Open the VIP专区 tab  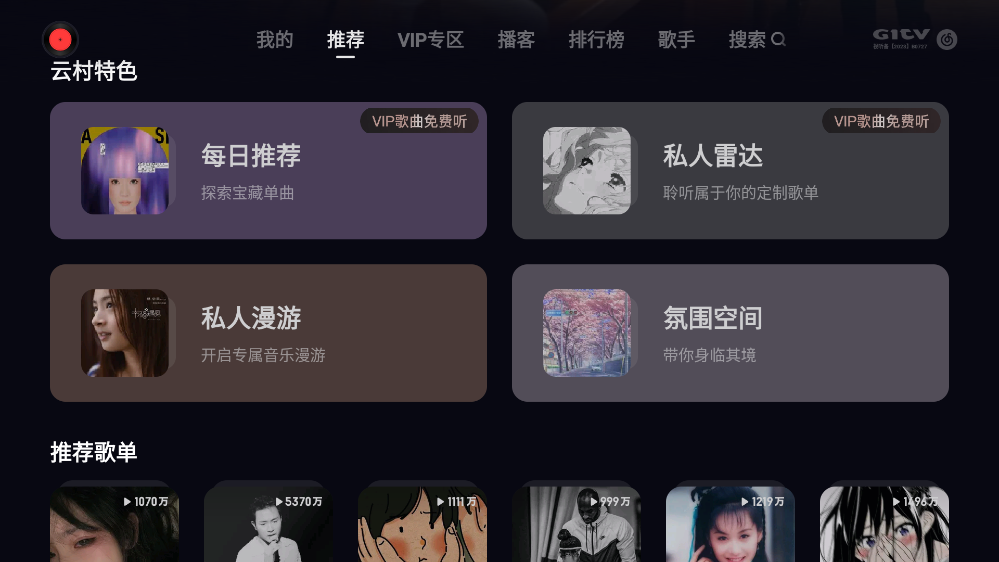coord(431,40)
